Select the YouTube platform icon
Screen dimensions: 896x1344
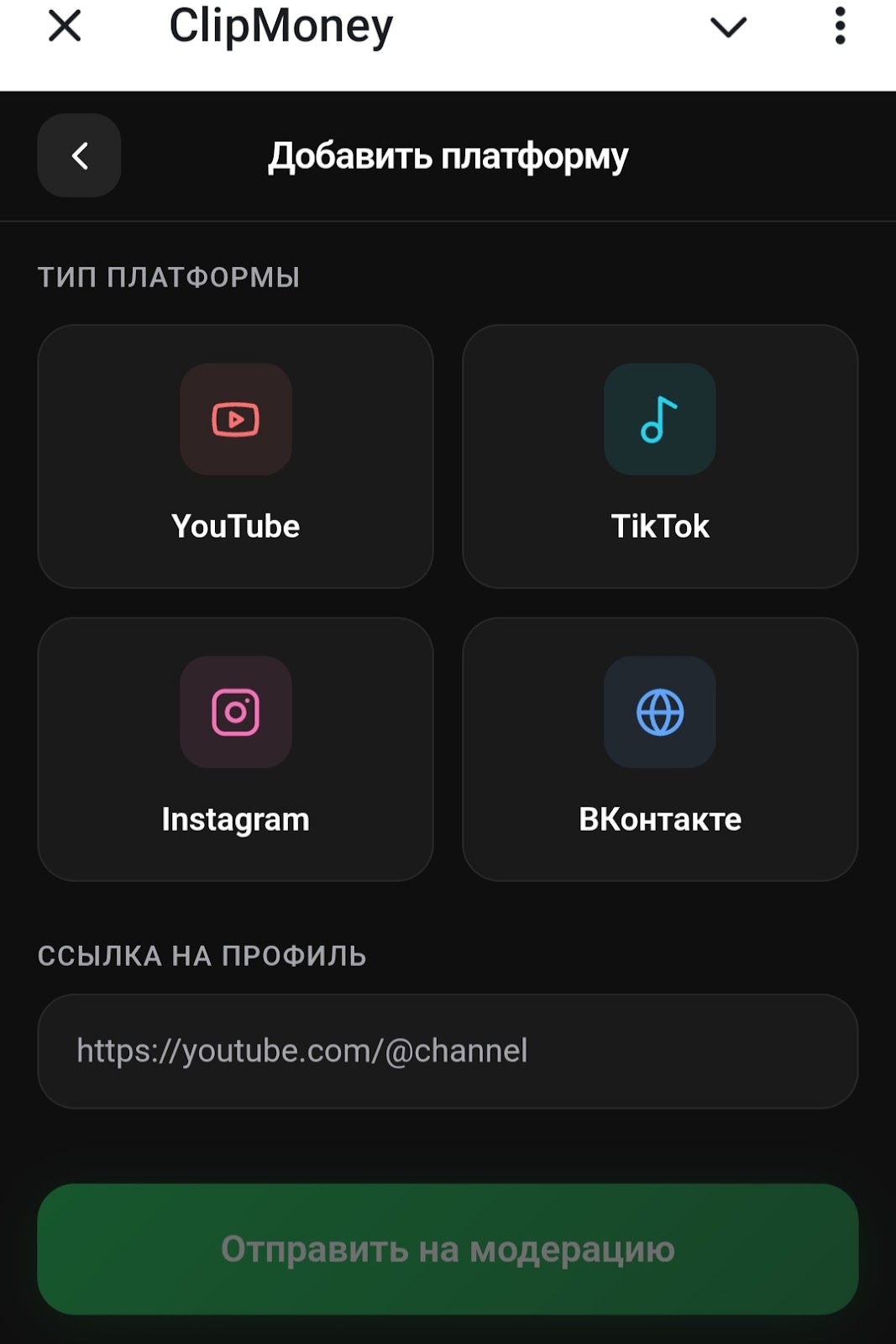236,420
